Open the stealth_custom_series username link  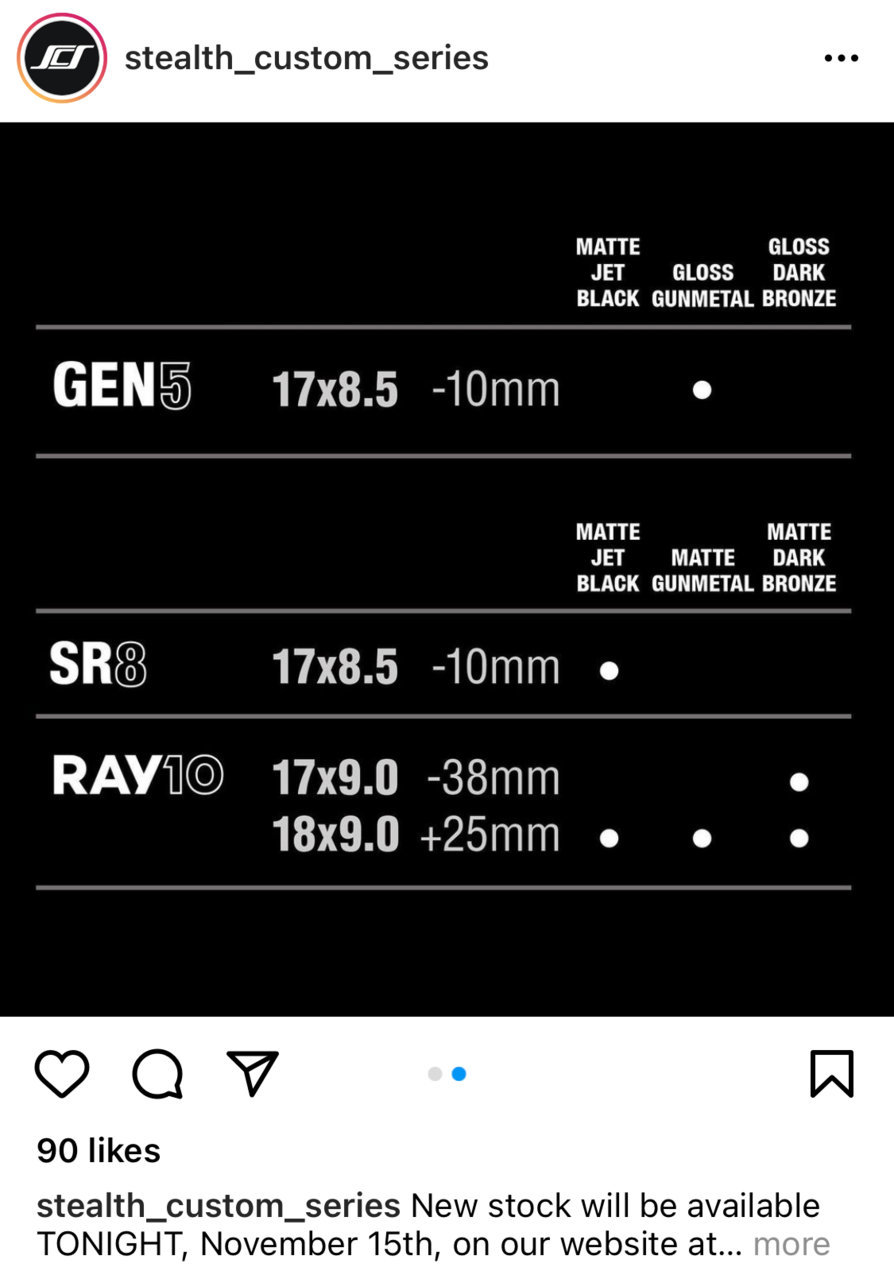[x=306, y=58]
